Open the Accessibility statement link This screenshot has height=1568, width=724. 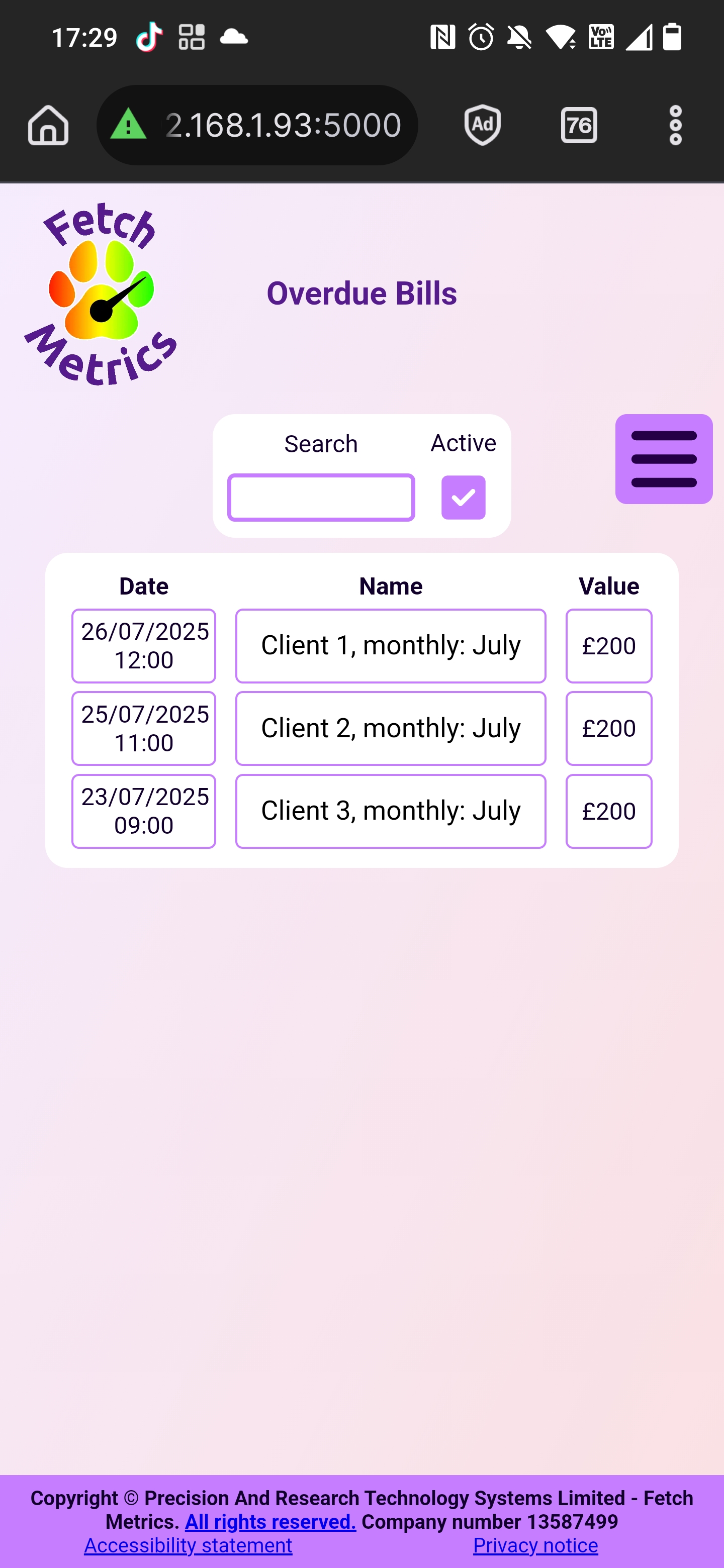coord(188,1545)
